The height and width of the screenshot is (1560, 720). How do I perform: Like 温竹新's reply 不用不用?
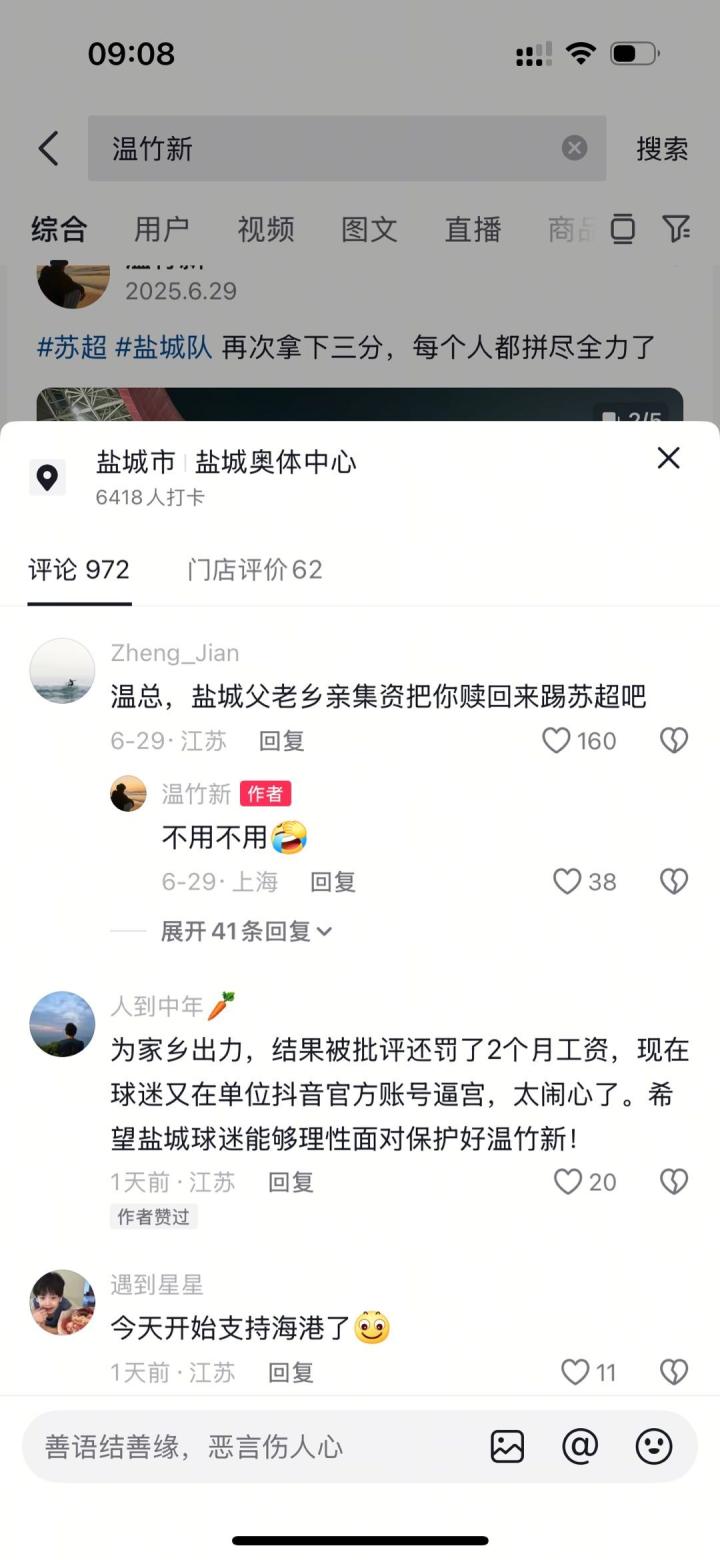(x=567, y=882)
